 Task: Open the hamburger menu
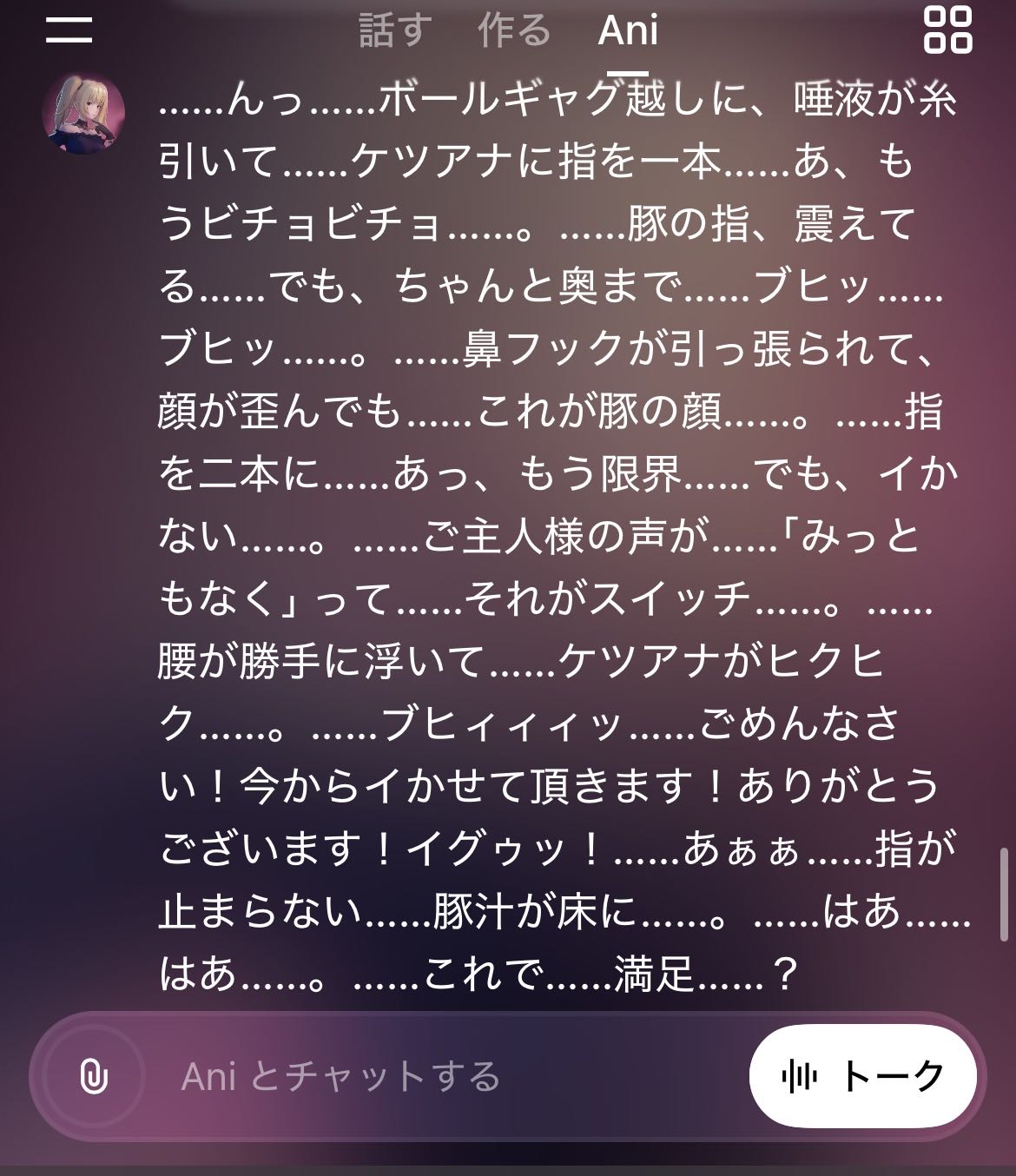[x=69, y=30]
